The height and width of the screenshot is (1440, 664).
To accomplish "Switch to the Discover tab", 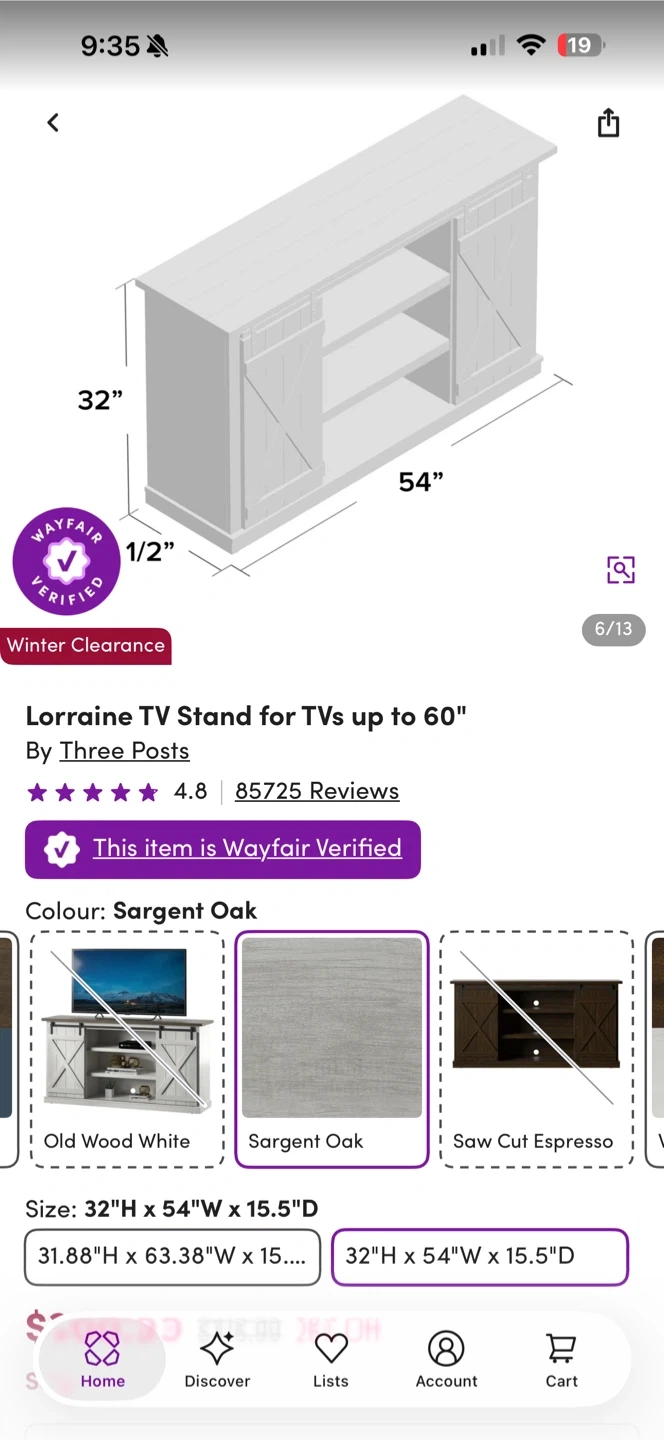I will point(217,1360).
